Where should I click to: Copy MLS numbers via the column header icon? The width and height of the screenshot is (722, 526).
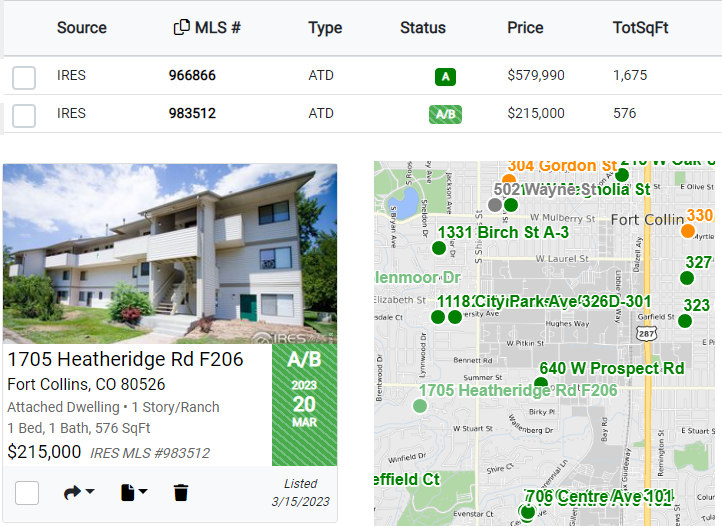(181, 28)
